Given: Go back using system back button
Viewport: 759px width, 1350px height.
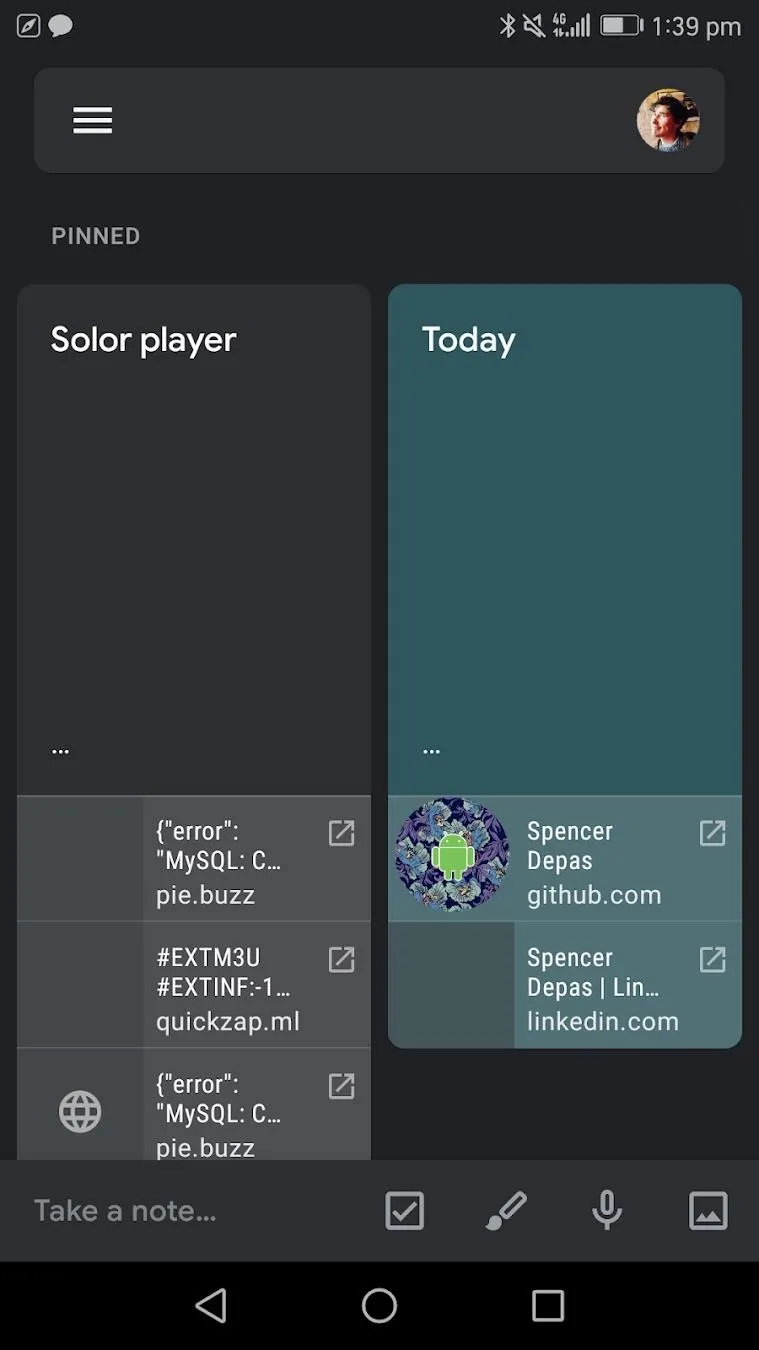Looking at the screenshot, I should [x=211, y=1305].
